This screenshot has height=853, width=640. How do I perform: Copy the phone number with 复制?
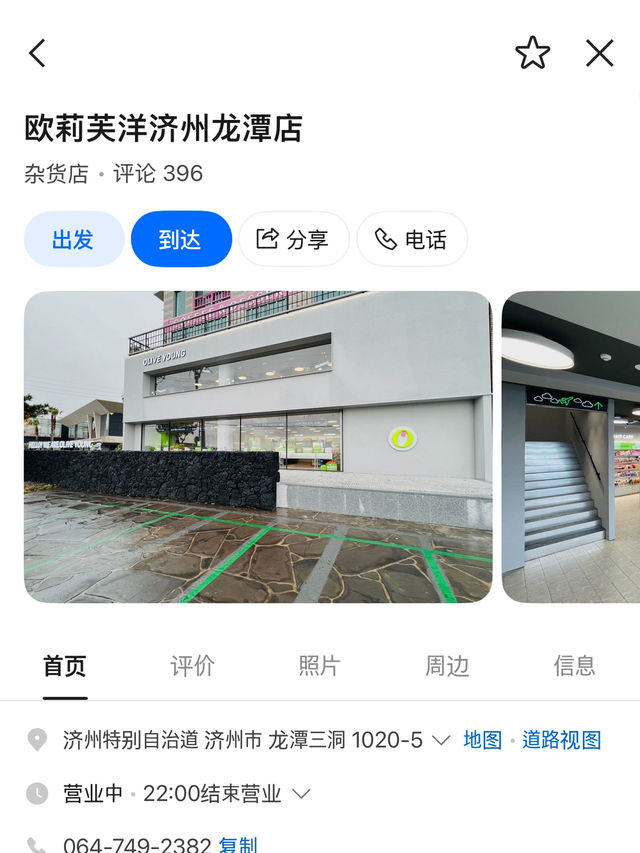(x=238, y=845)
